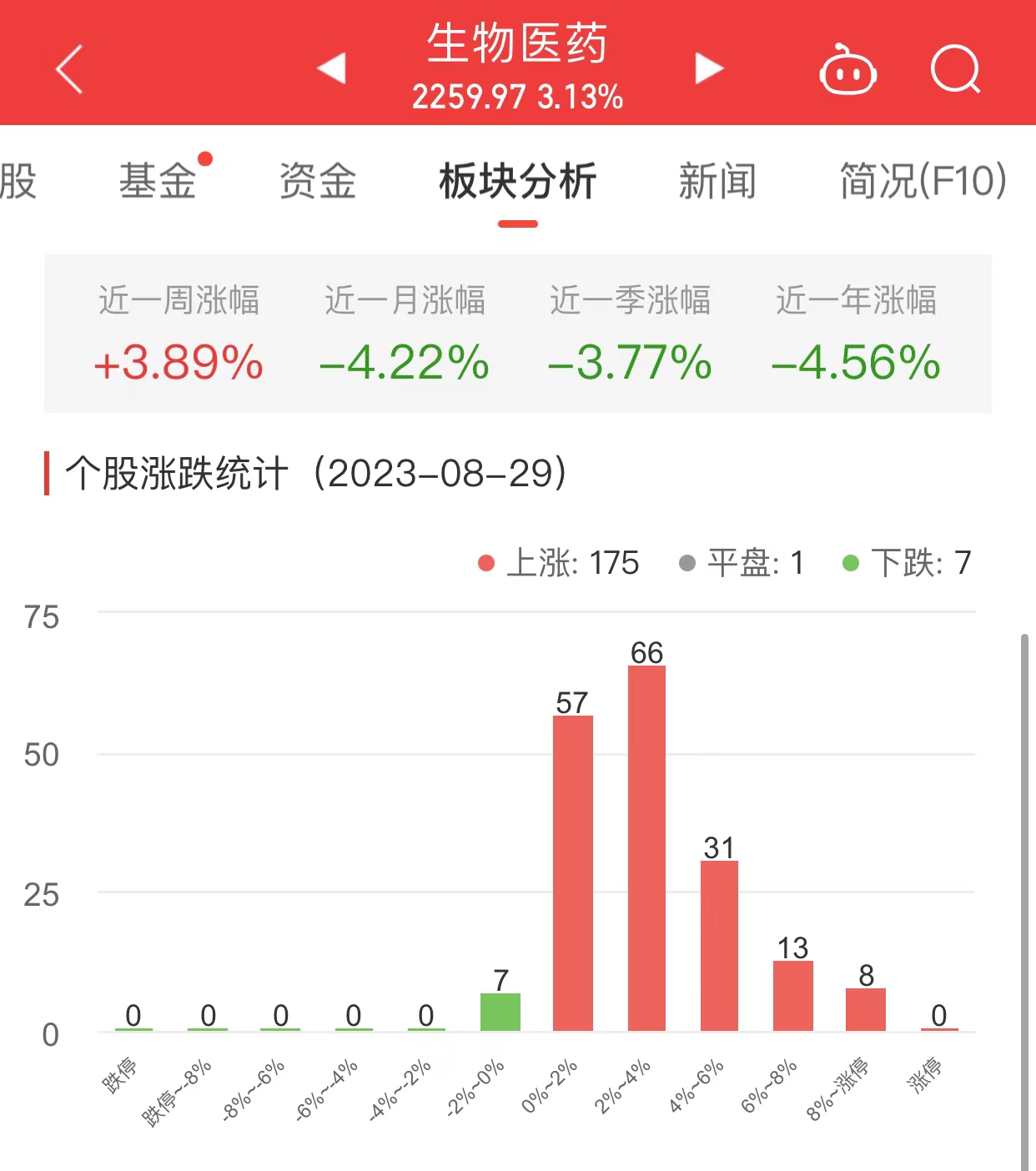Switch to the next sector with right triangle
The width and height of the screenshot is (1036, 1171).
(x=708, y=68)
